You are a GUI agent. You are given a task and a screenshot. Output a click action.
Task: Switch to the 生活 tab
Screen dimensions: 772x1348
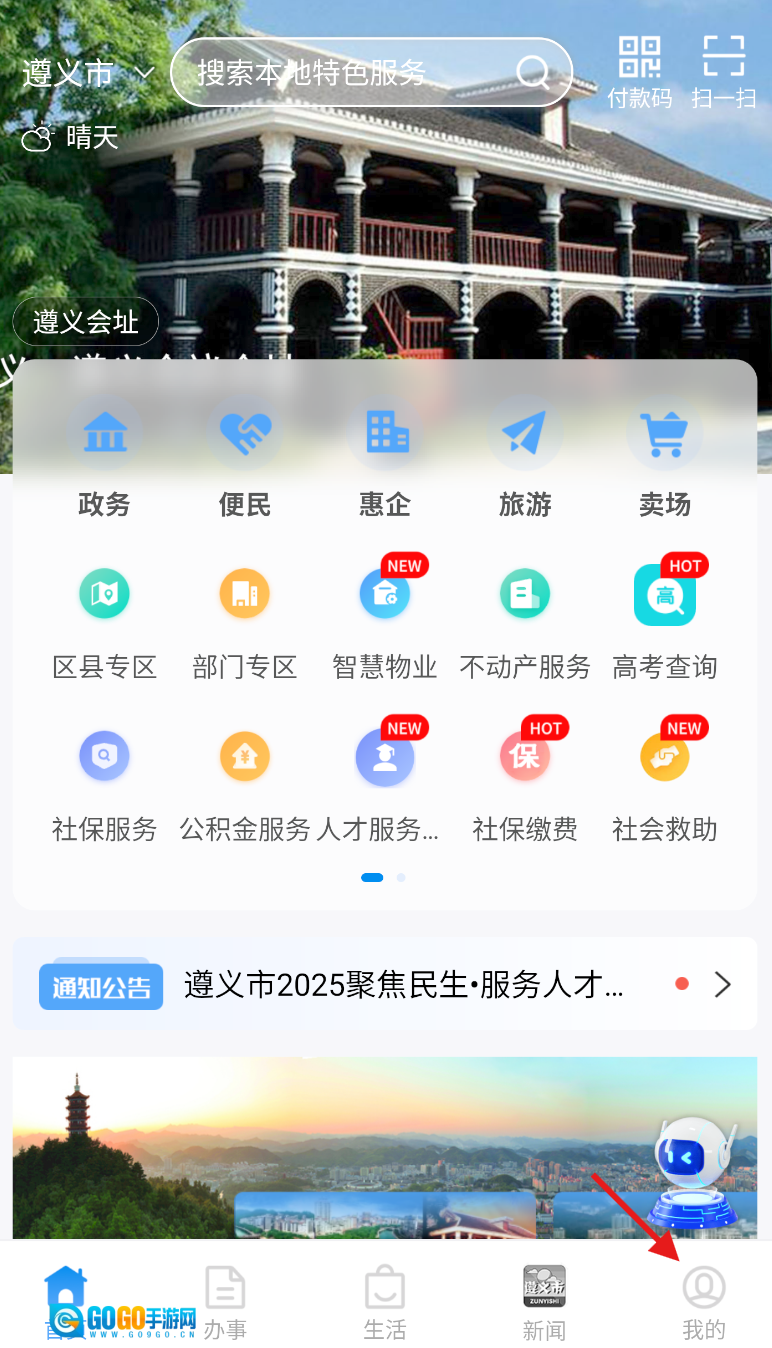(x=385, y=1302)
